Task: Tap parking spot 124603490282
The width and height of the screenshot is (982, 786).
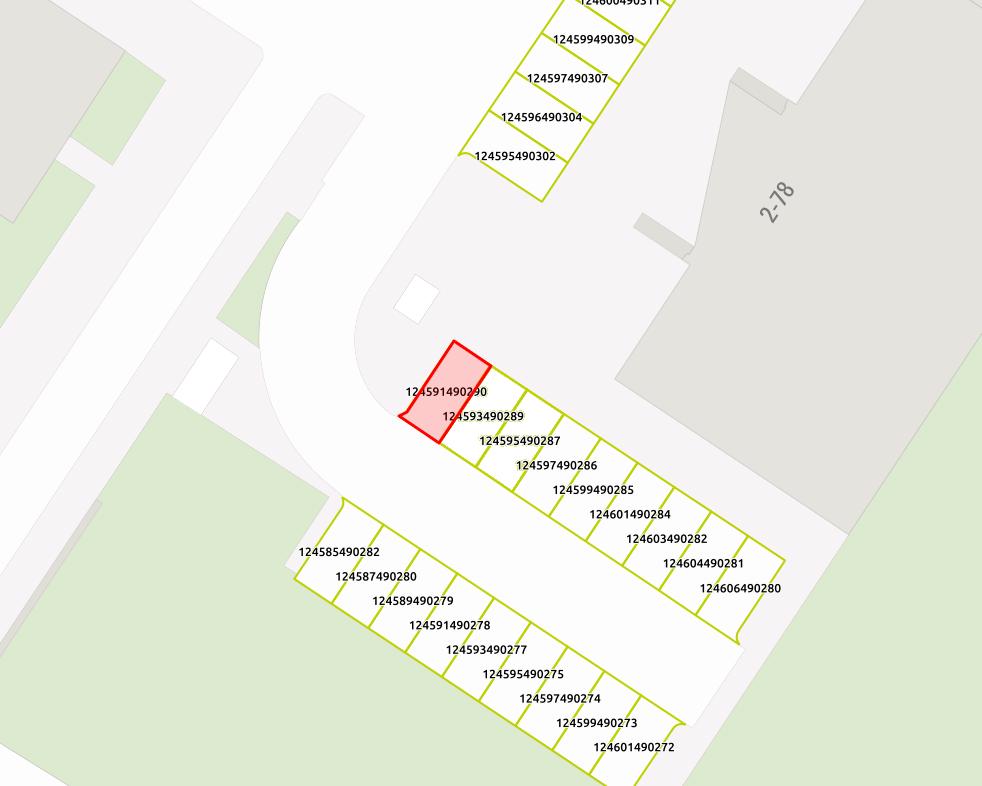Action: [x=667, y=539]
